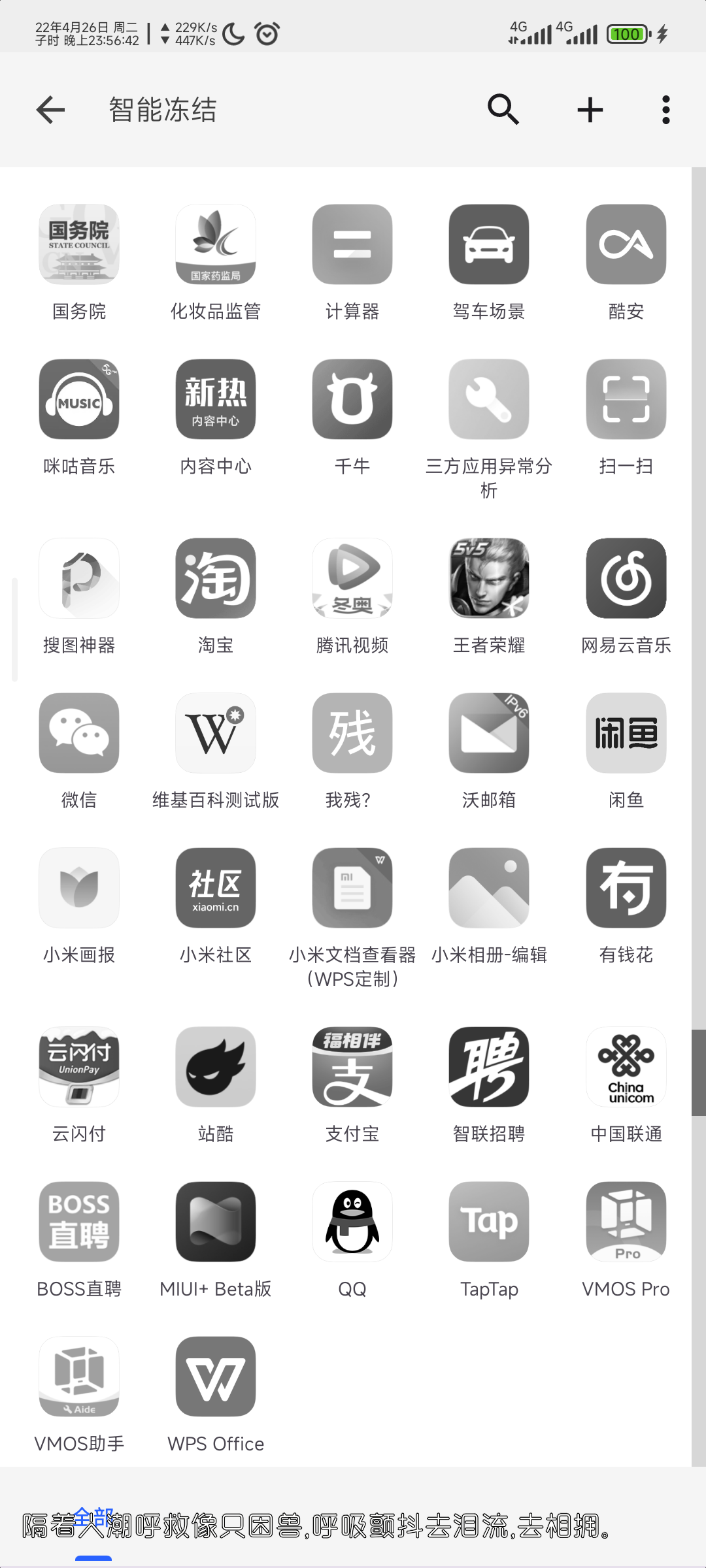Tap the plus to add an app
Viewport: 706px width, 1568px height.
(590, 109)
